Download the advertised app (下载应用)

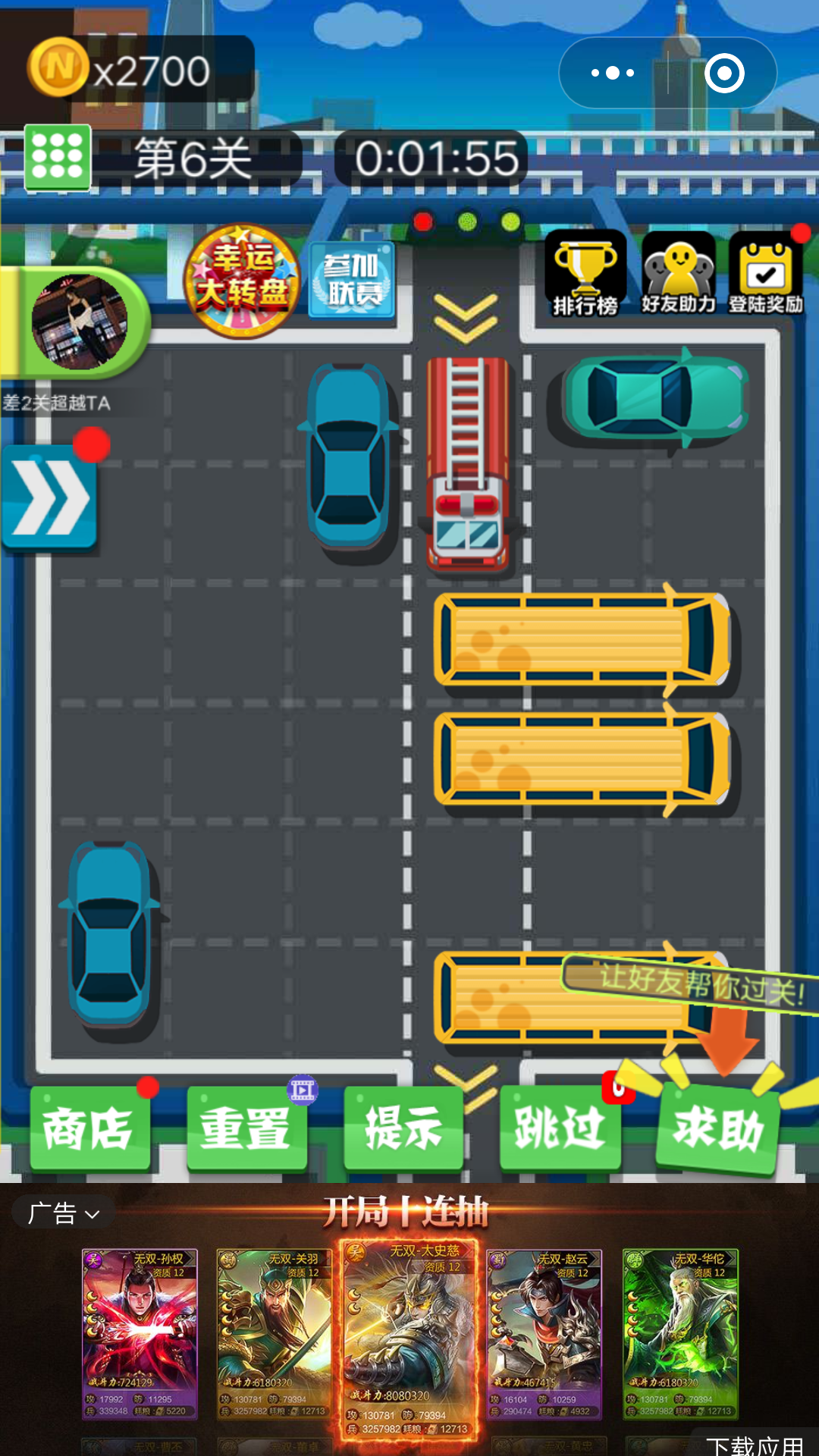pyautogui.click(x=755, y=1445)
